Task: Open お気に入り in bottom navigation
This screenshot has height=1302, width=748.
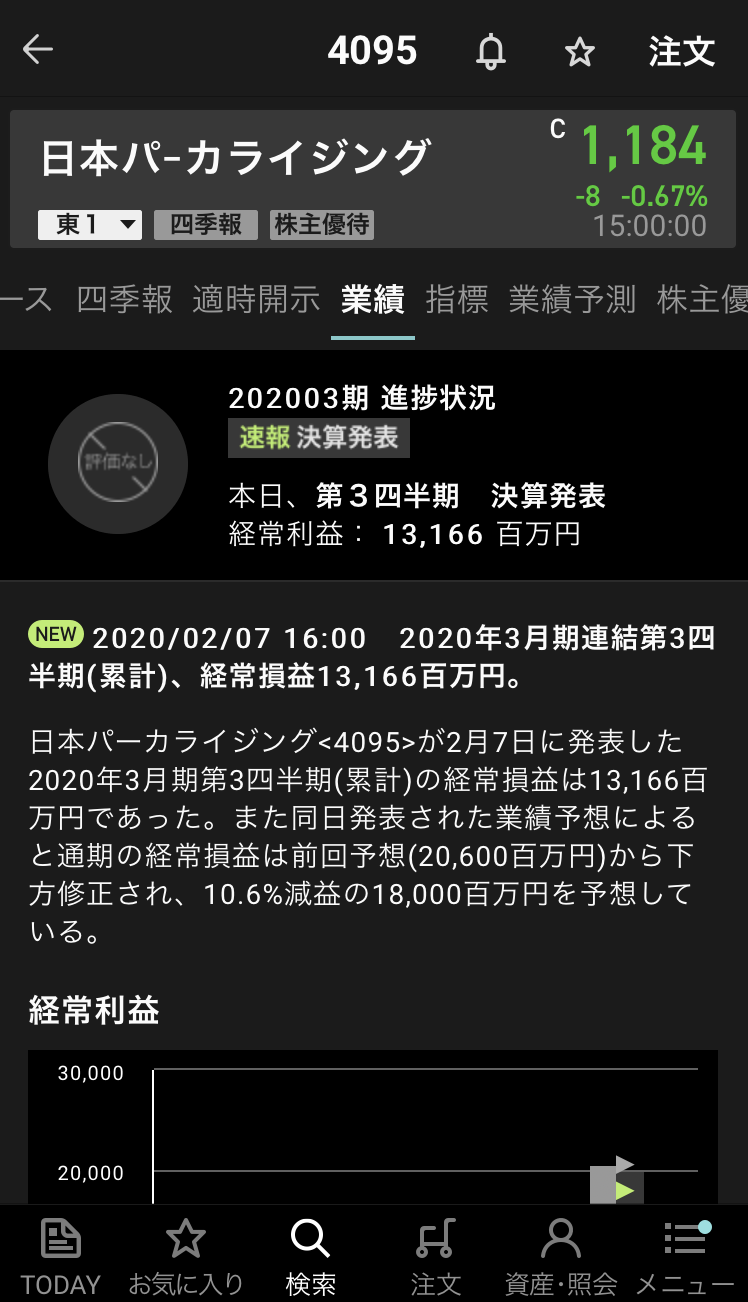Action: coord(186,1255)
